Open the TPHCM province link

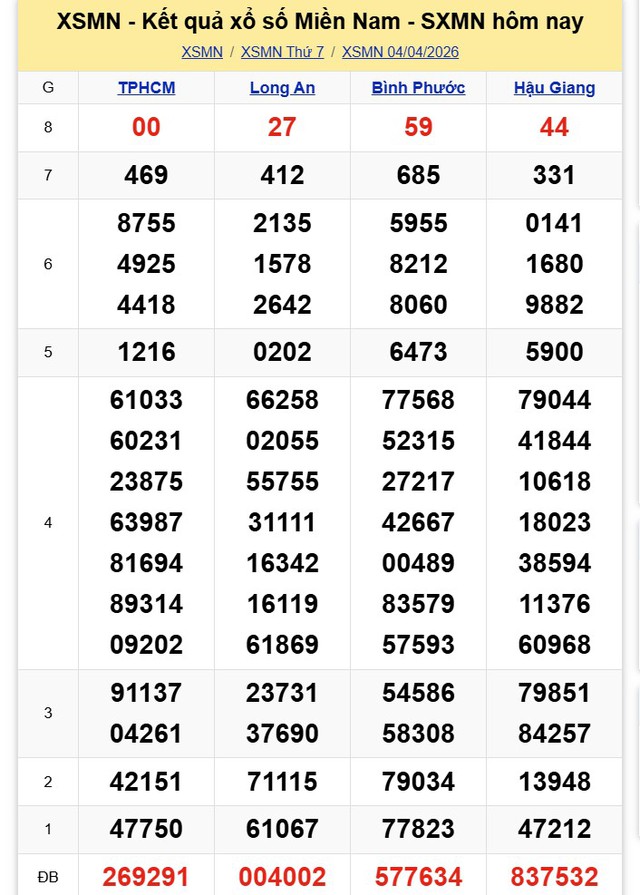(x=146, y=88)
